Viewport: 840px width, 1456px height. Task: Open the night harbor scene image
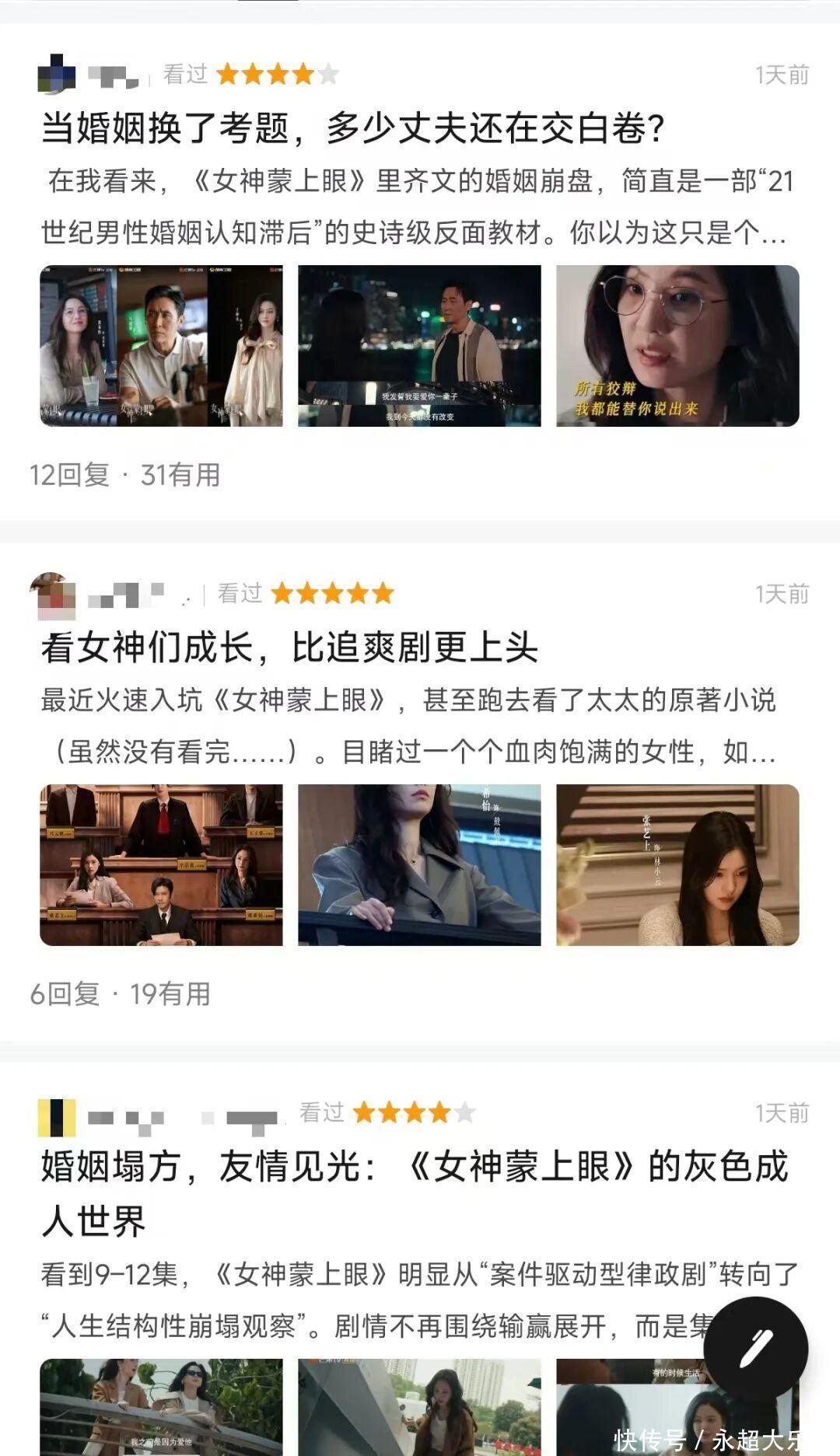419,346
